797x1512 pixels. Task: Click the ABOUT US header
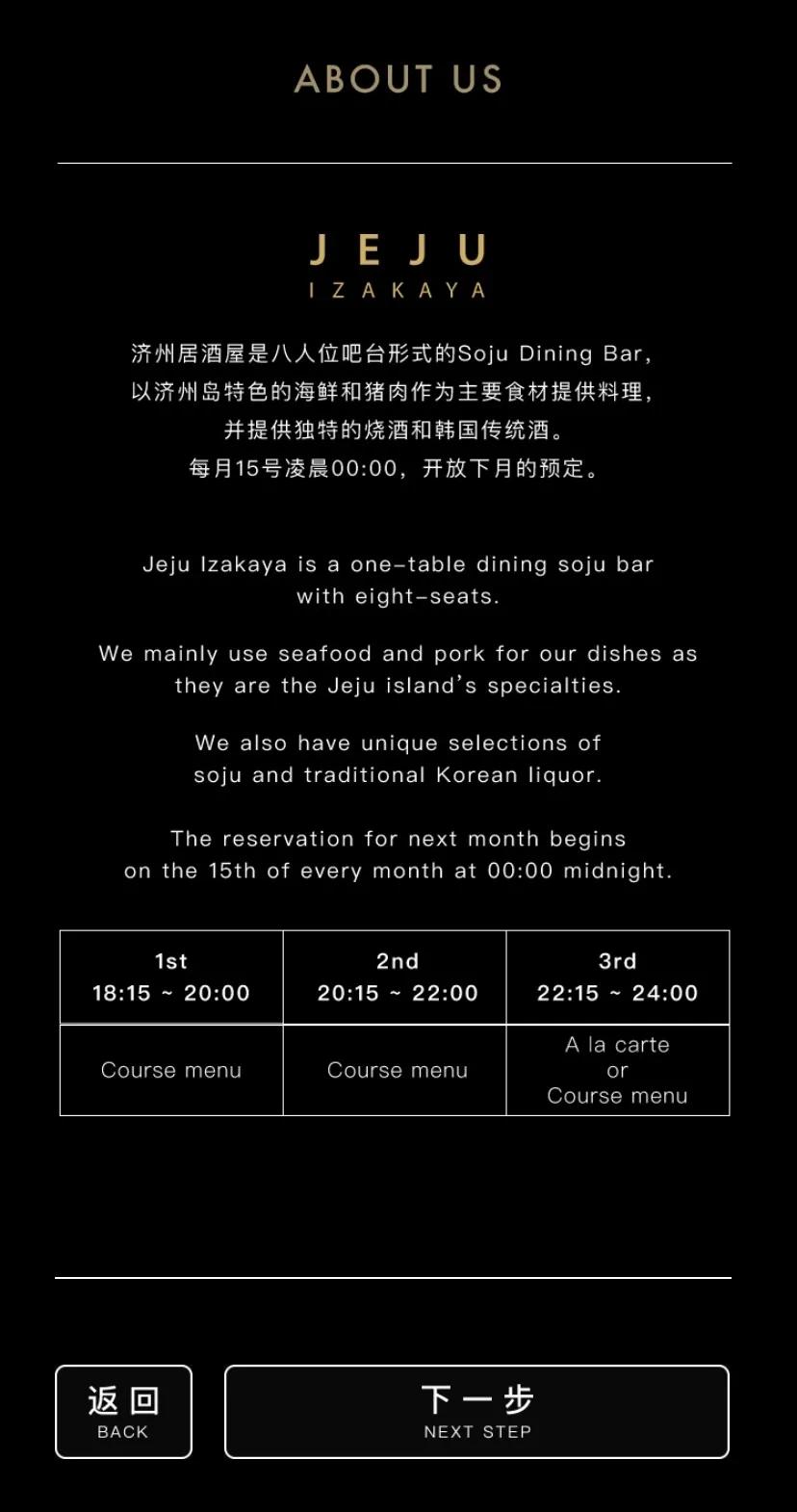point(398,80)
